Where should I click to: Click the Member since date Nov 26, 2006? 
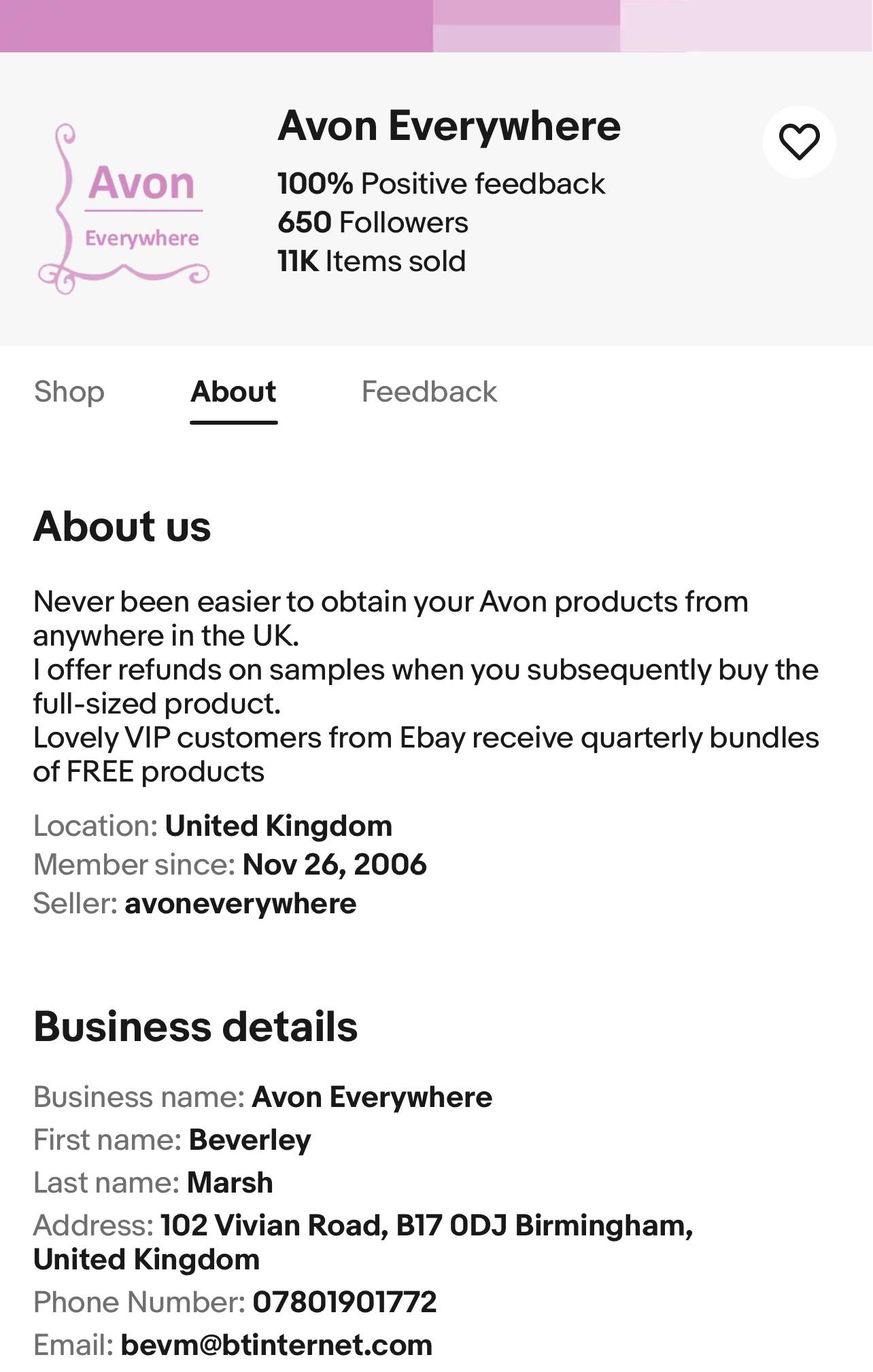click(x=333, y=864)
